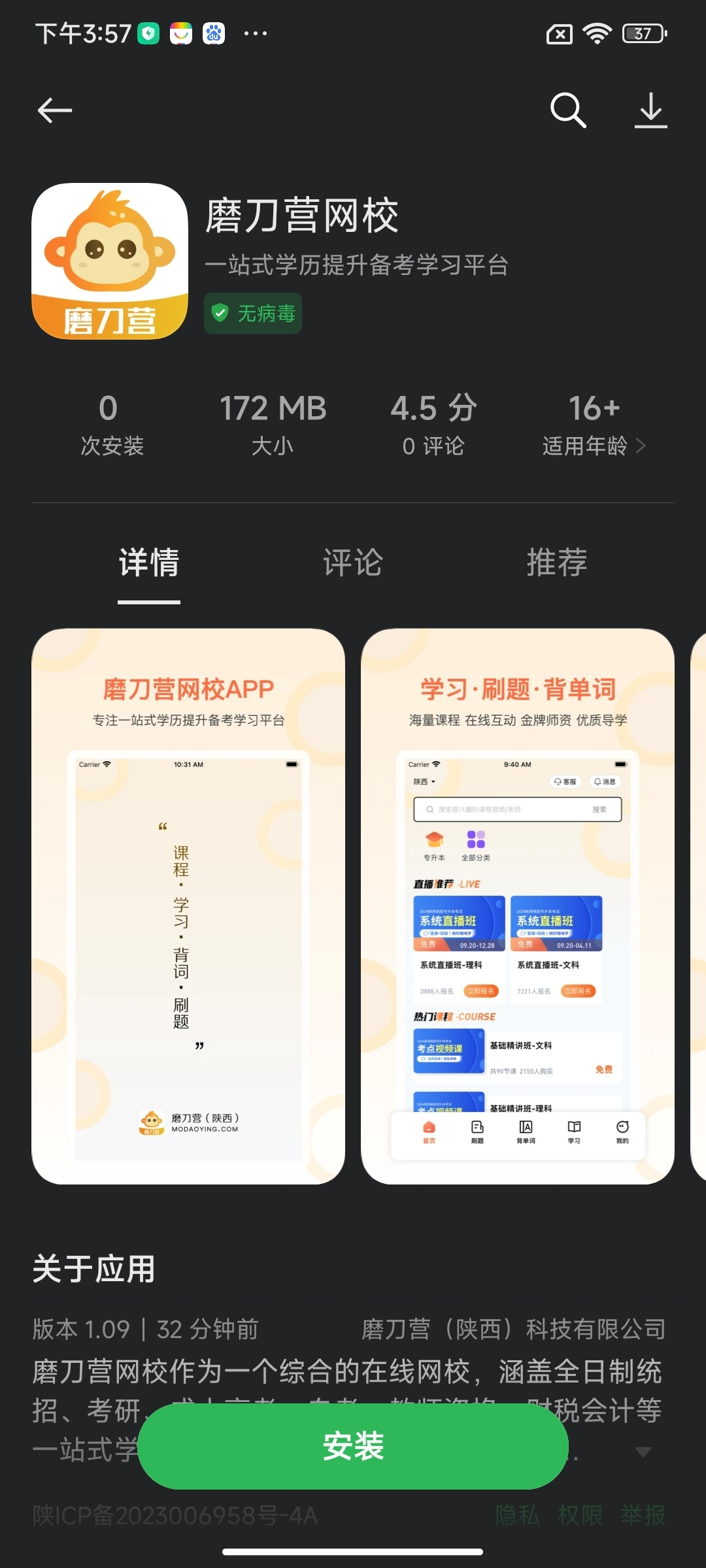The width and height of the screenshot is (706, 1568).
Task: Expand the app description arrow
Action: (x=643, y=1452)
